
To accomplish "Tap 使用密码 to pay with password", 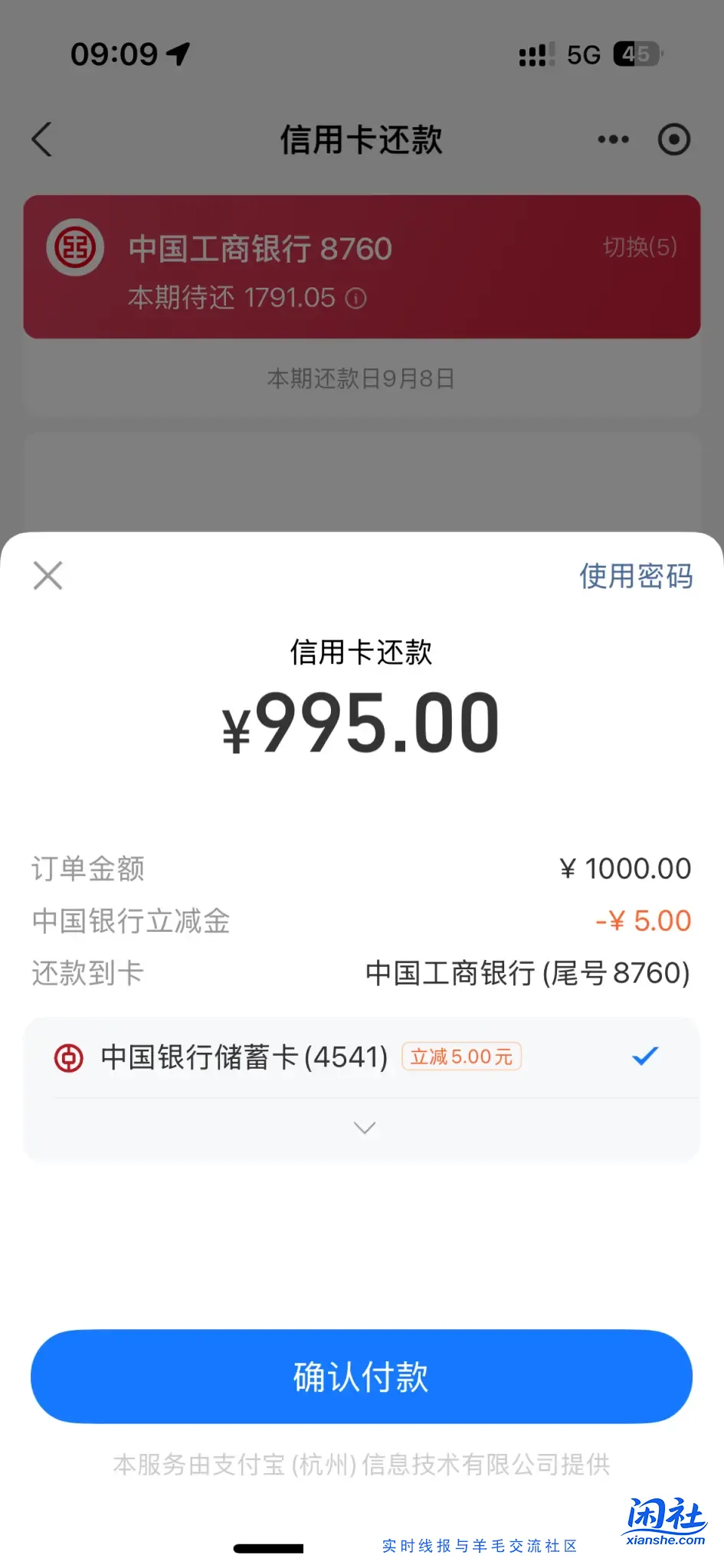I will click(x=637, y=577).
